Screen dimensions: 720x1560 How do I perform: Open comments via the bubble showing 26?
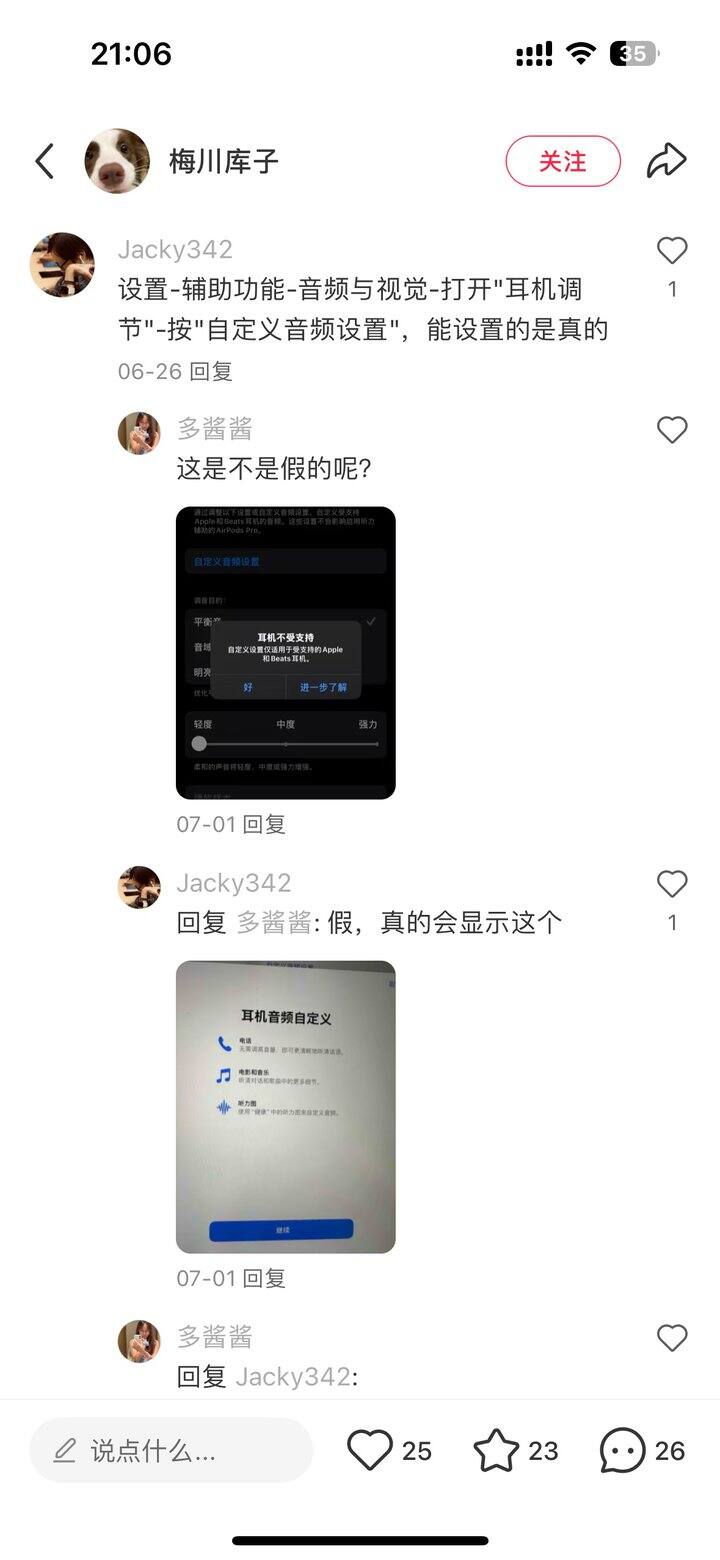623,1450
